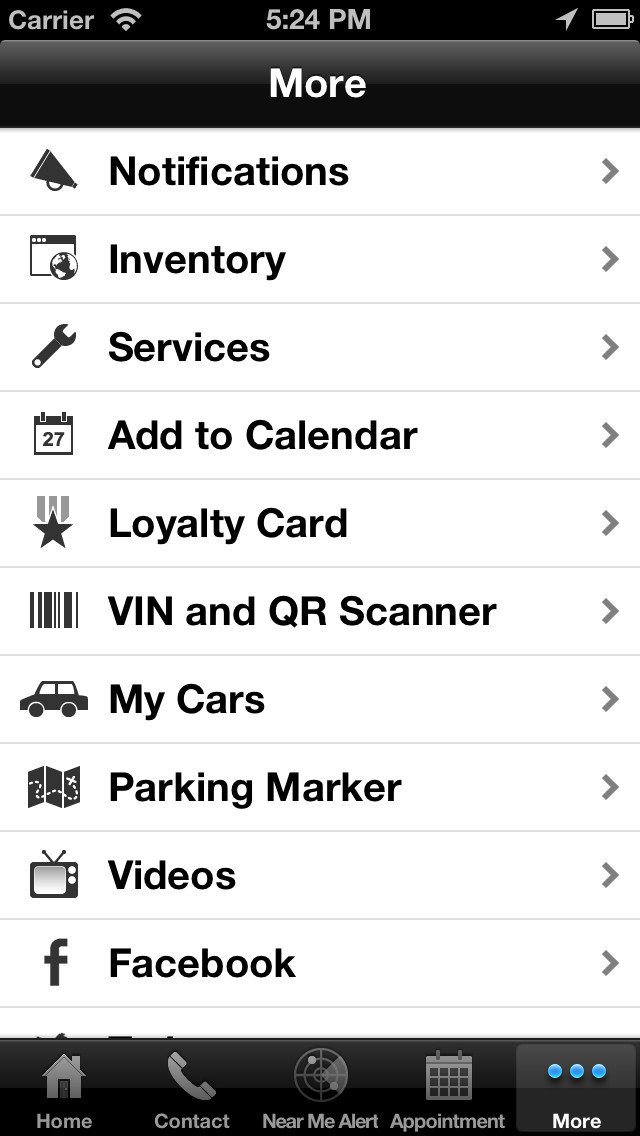This screenshot has width=640, height=1136.
Task: Open Inventory
Action: pyautogui.click(x=320, y=259)
